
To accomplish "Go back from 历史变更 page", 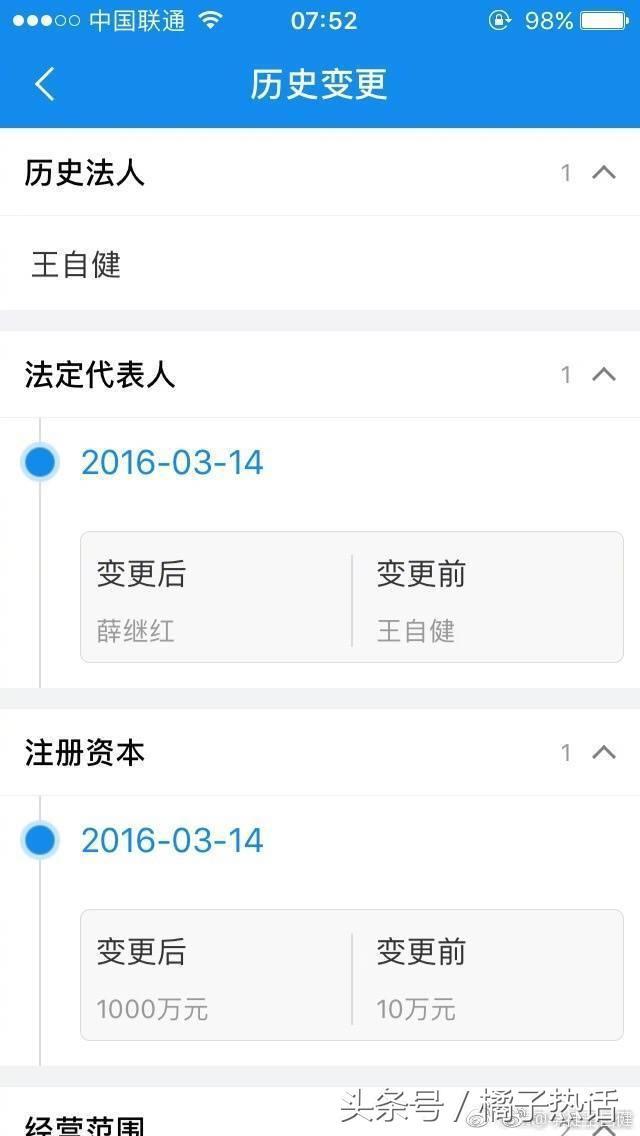I will point(44,84).
